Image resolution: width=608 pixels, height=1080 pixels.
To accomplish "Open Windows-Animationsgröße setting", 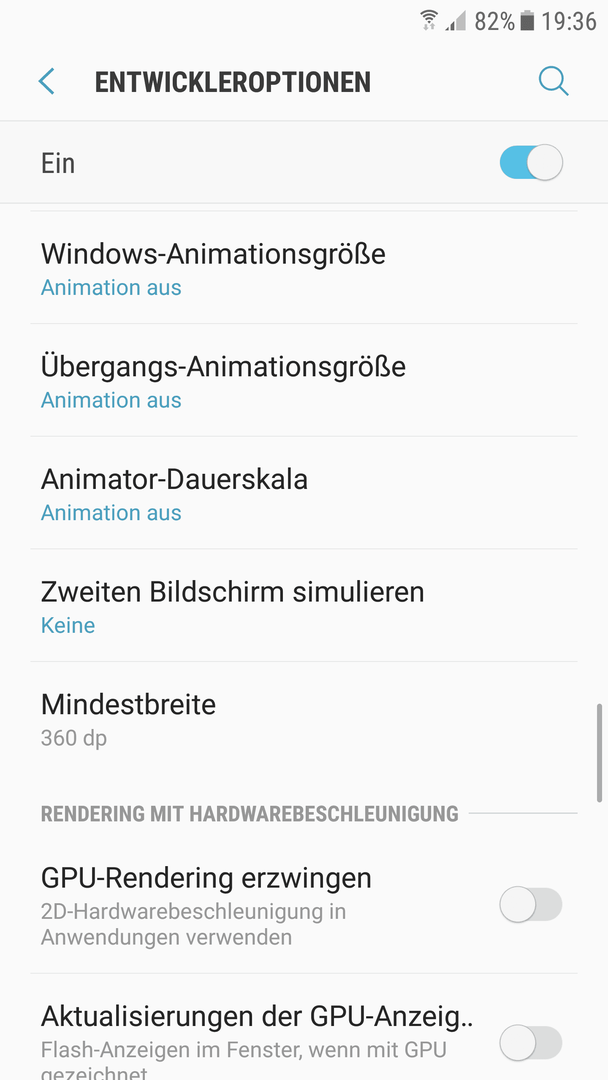I will point(304,268).
